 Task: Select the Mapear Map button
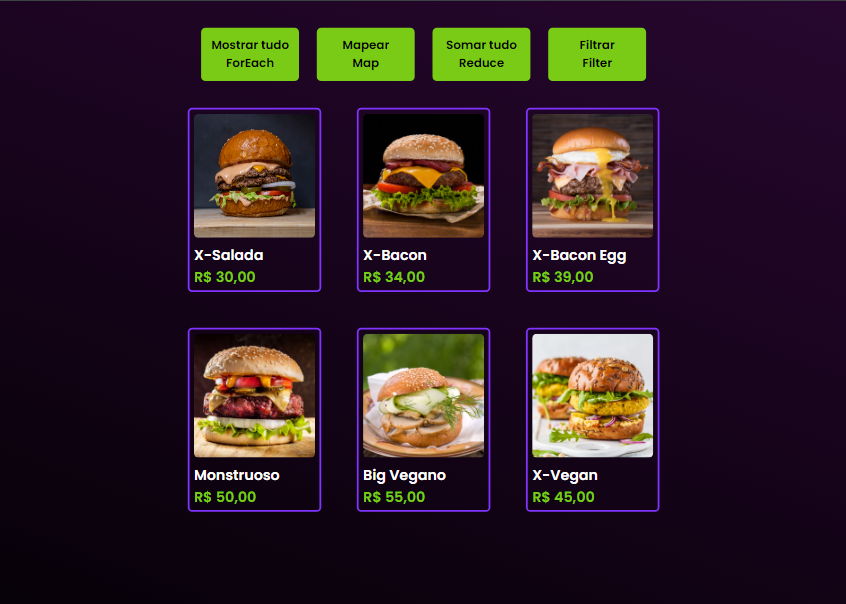pos(365,54)
